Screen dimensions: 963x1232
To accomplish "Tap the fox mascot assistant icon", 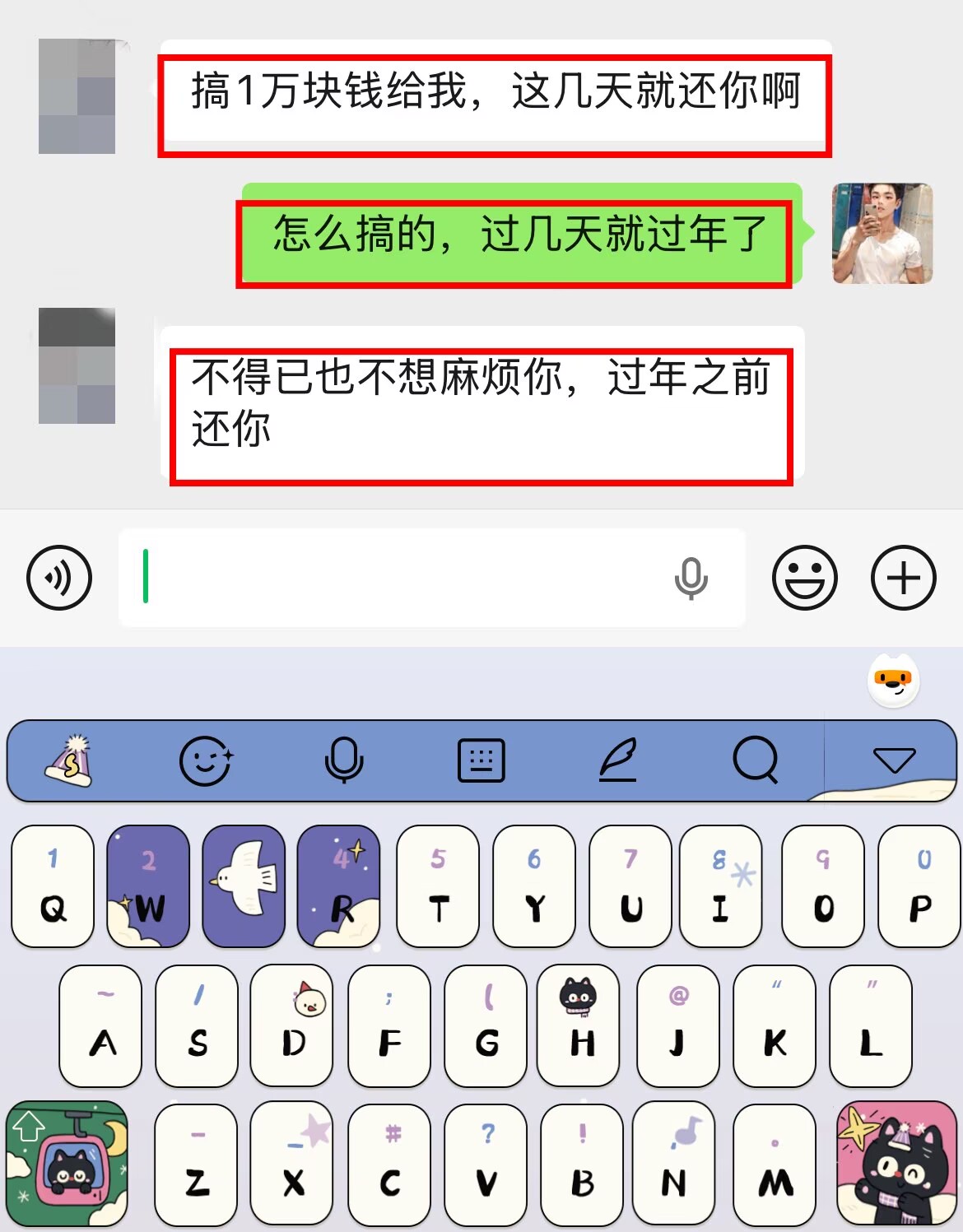I will pyautogui.click(x=893, y=681).
